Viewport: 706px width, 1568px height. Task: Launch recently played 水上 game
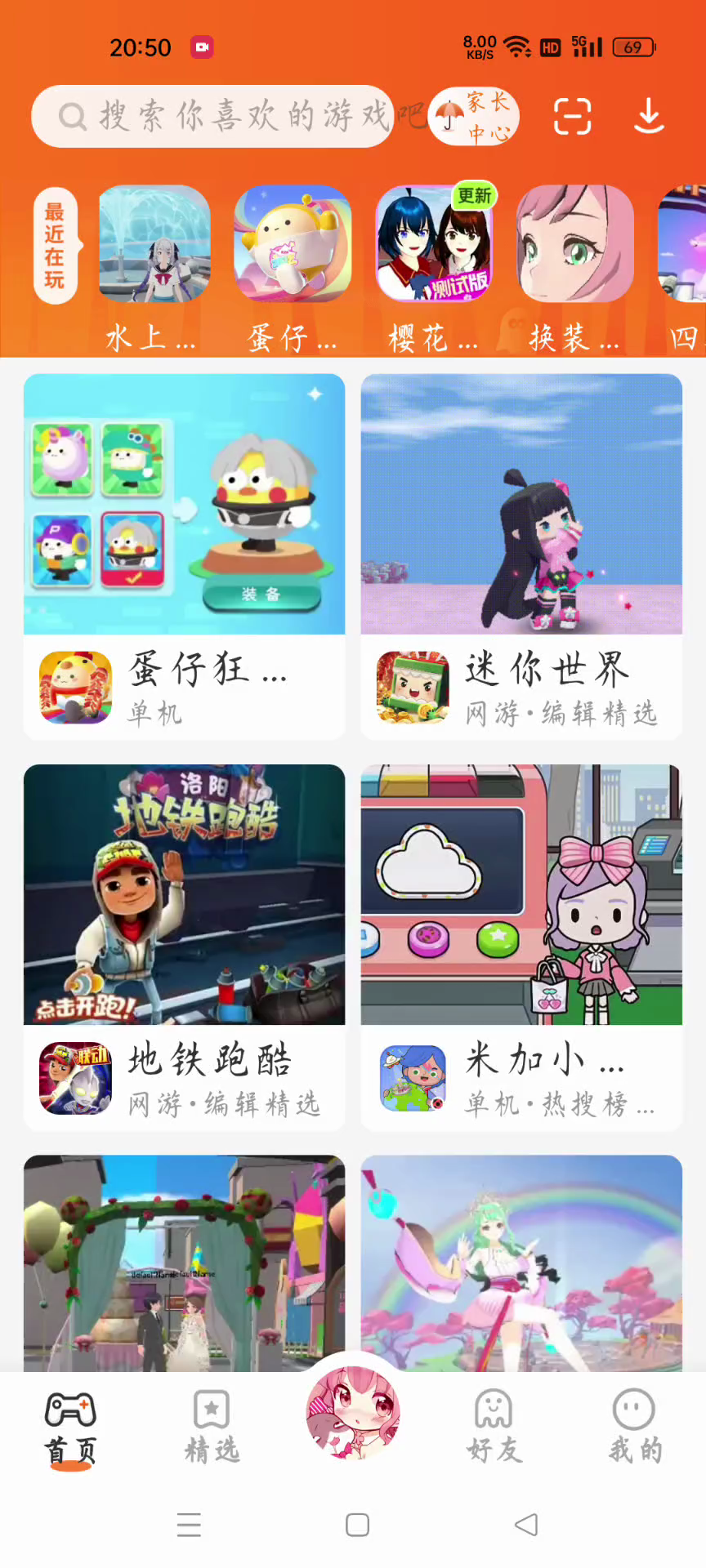point(154,244)
